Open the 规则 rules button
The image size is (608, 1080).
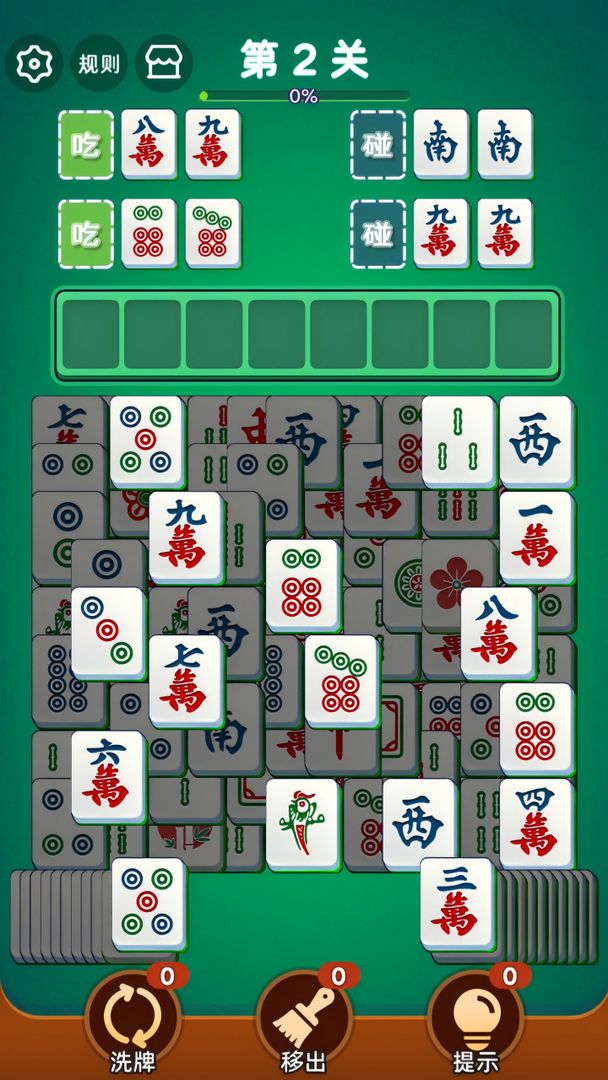pyautogui.click(x=99, y=63)
